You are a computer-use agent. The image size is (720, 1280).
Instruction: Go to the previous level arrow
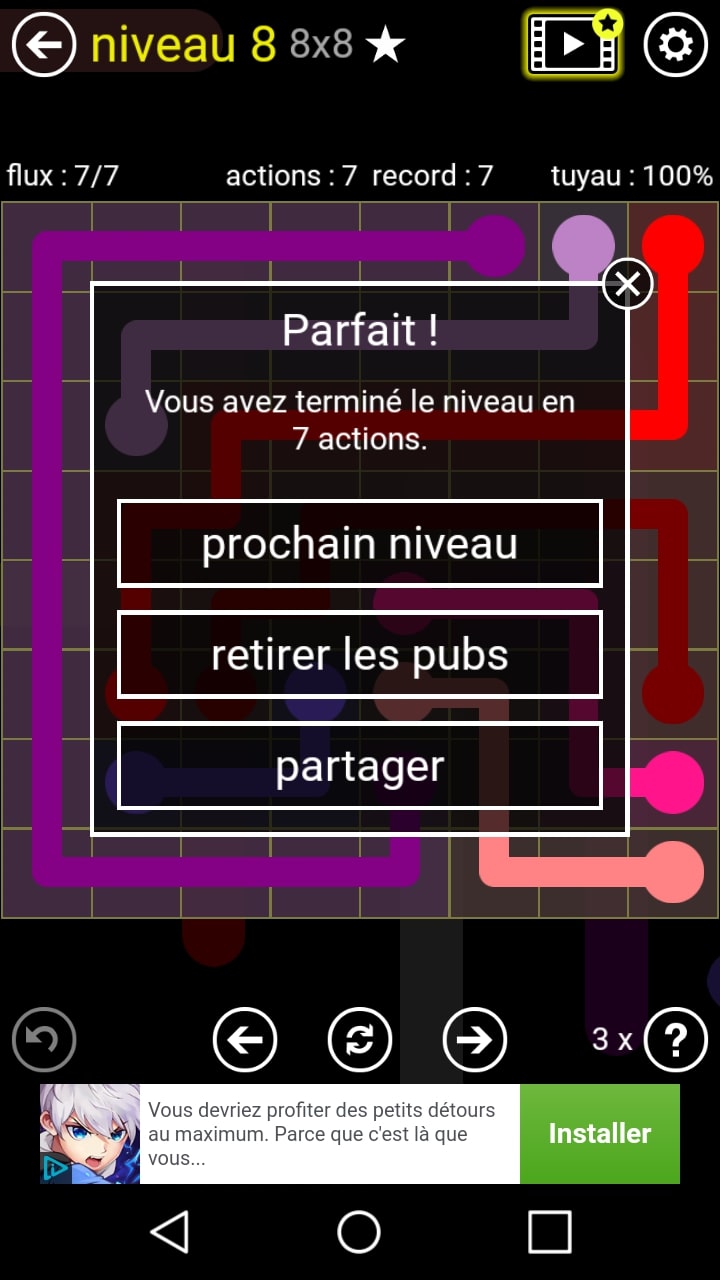tap(245, 1040)
